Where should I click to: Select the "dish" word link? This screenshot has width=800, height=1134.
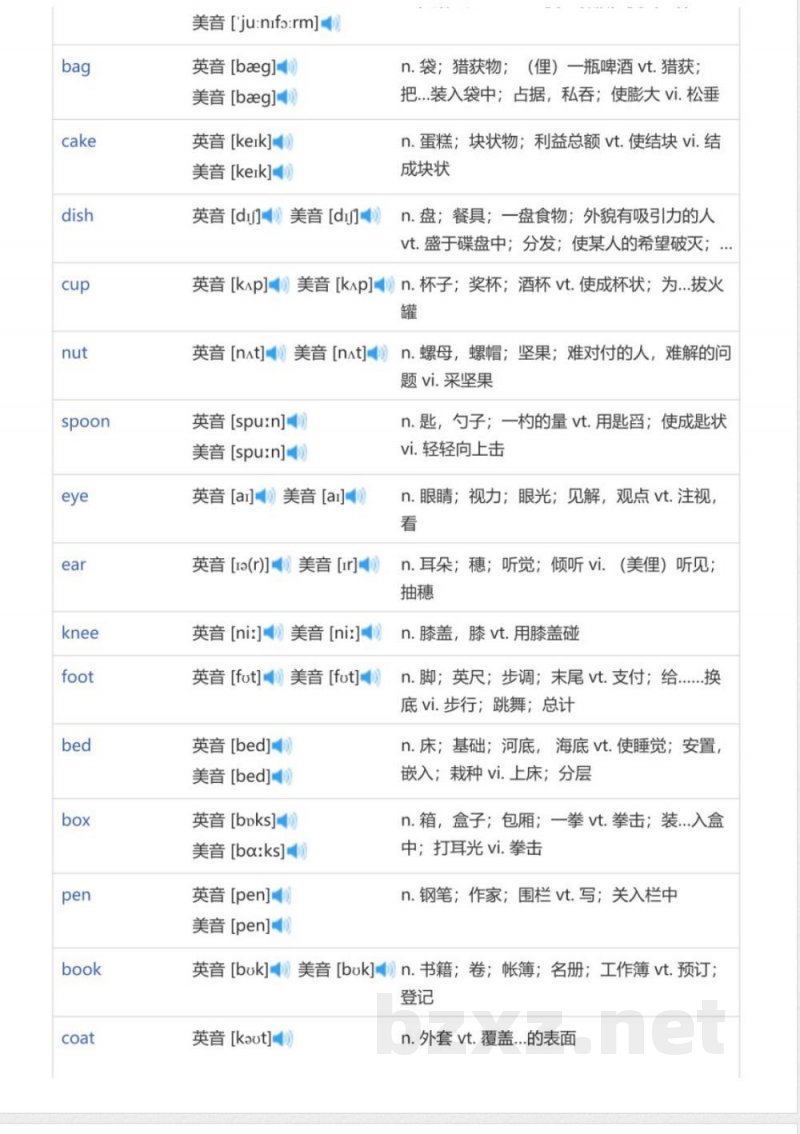(x=78, y=215)
